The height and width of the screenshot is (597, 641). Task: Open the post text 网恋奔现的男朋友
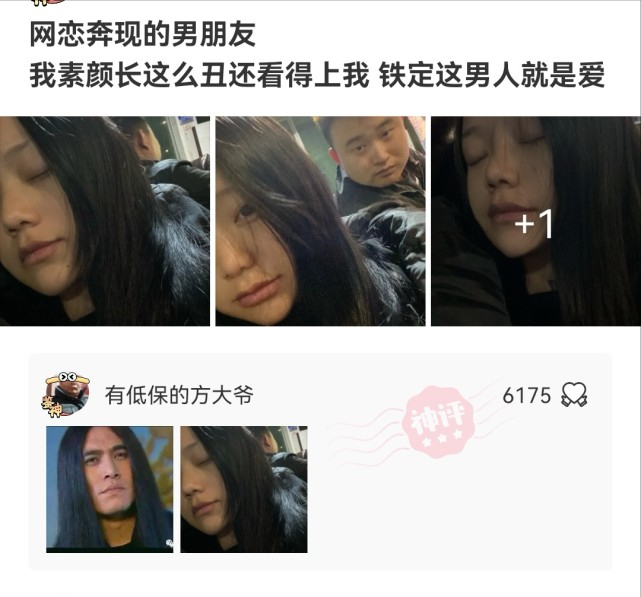(x=144, y=36)
